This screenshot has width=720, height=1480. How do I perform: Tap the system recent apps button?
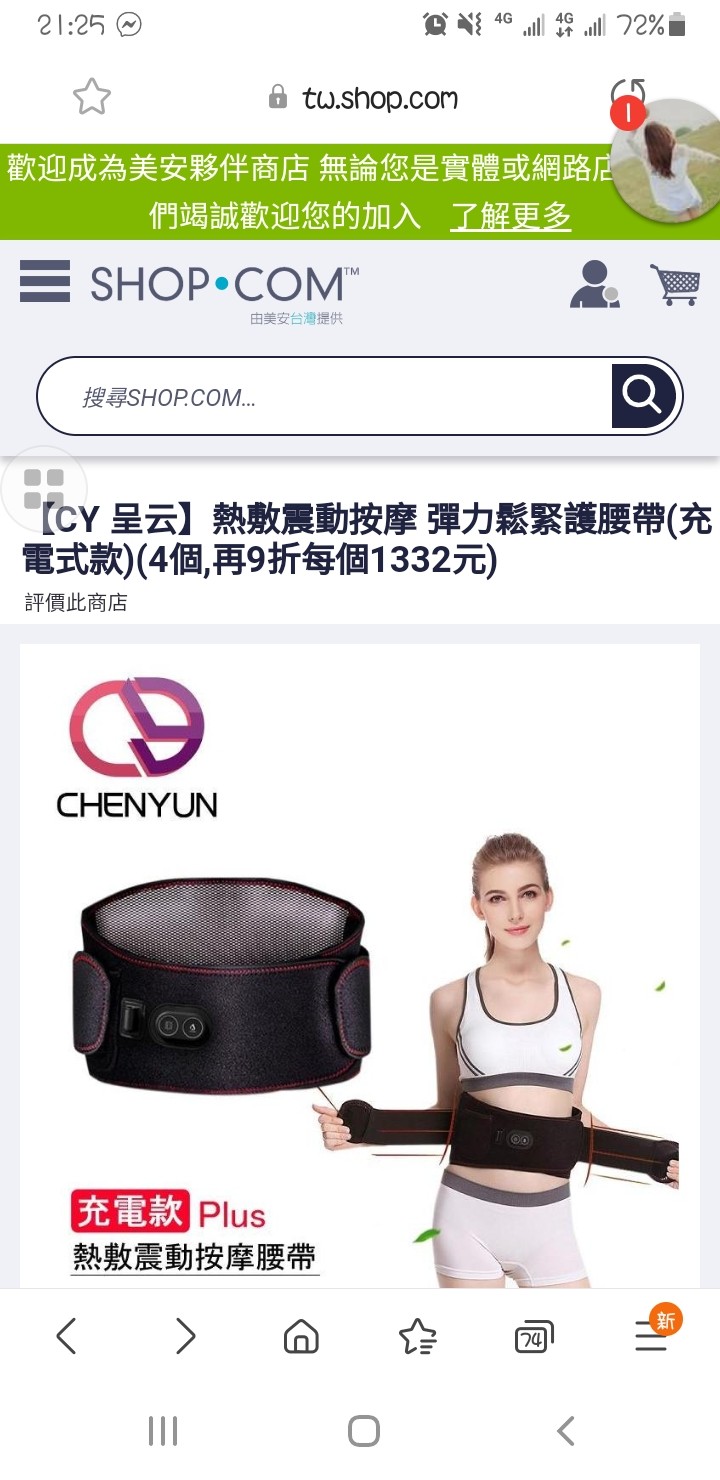pos(163,1431)
